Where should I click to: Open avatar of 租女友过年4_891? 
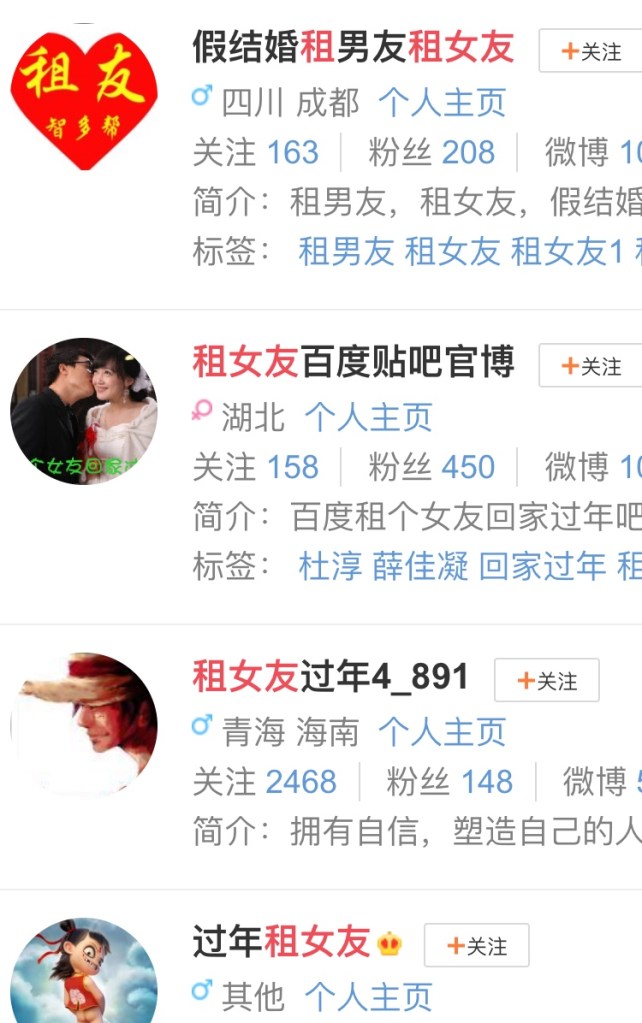pos(84,727)
